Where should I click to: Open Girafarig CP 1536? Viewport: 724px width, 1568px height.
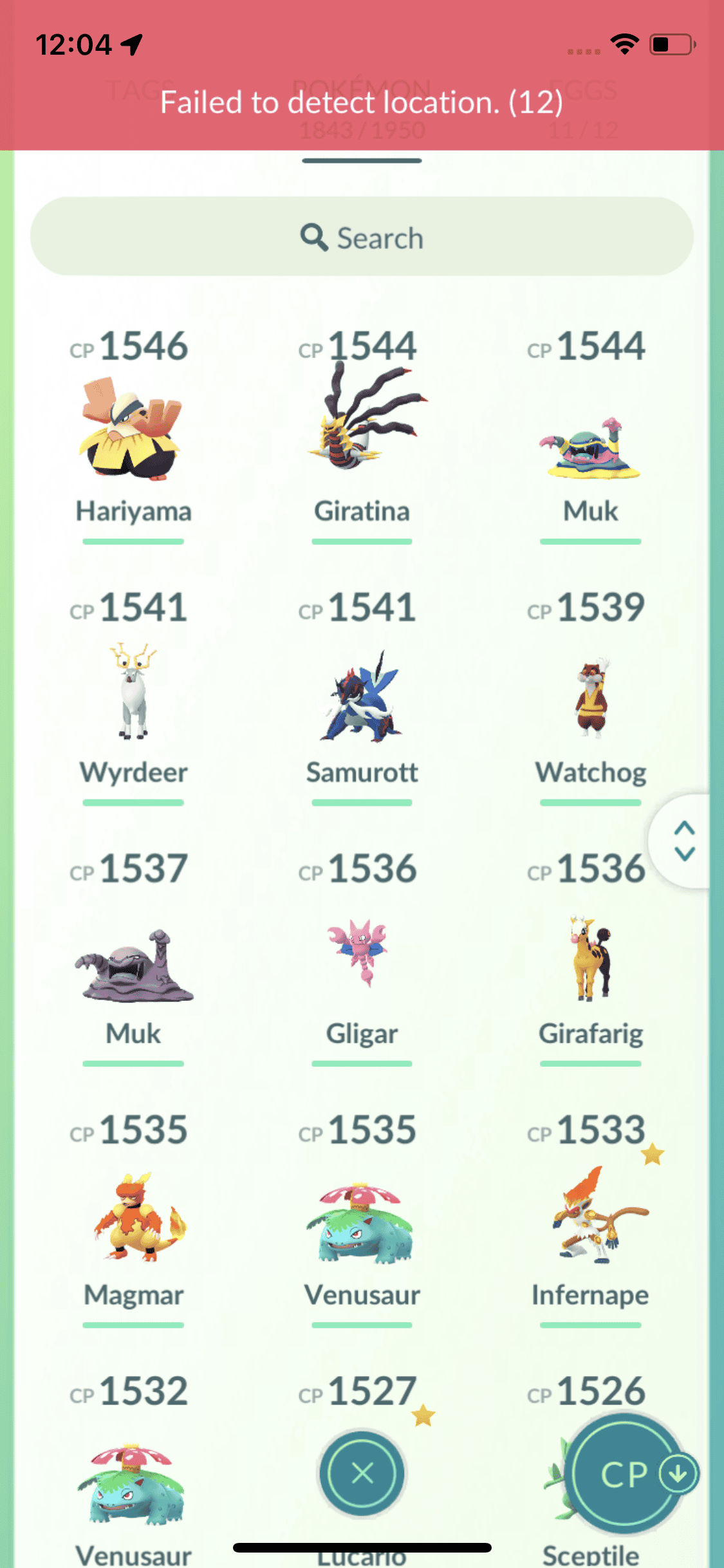pos(590,958)
